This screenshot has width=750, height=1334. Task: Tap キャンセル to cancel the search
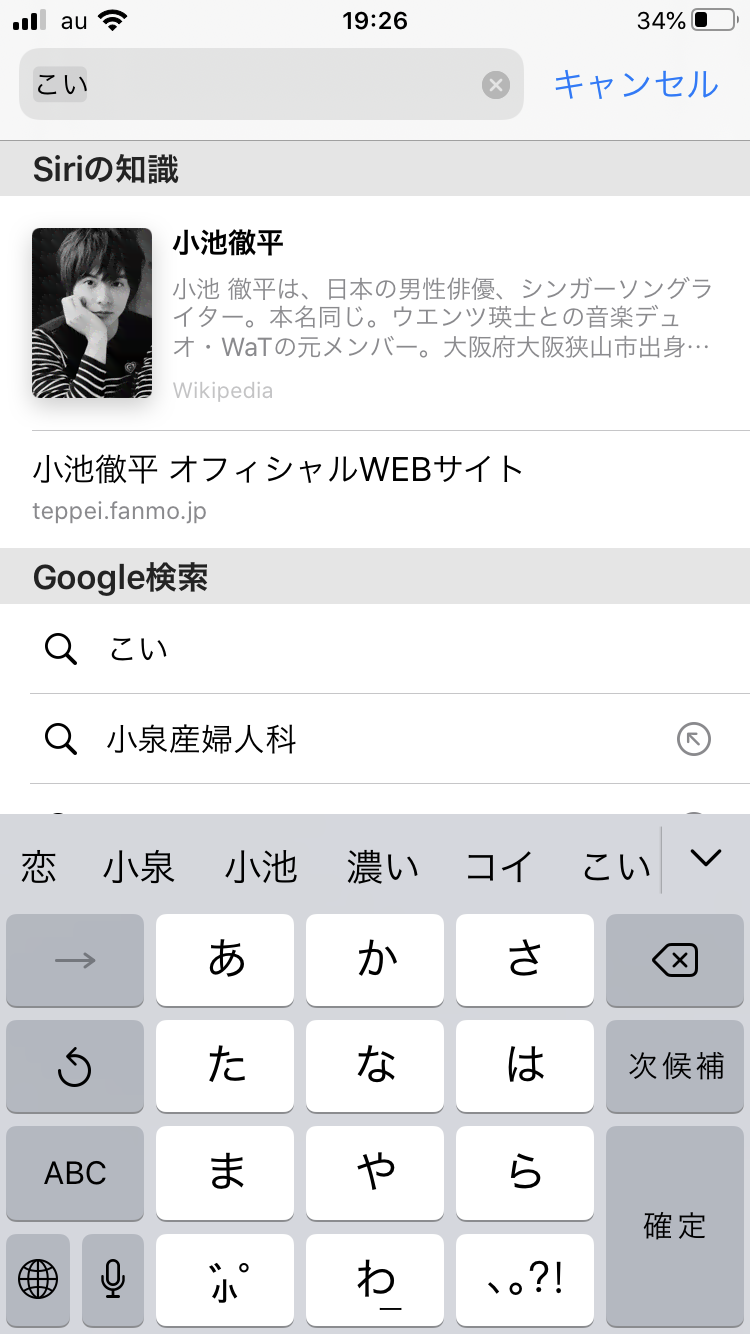(x=636, y=84)
